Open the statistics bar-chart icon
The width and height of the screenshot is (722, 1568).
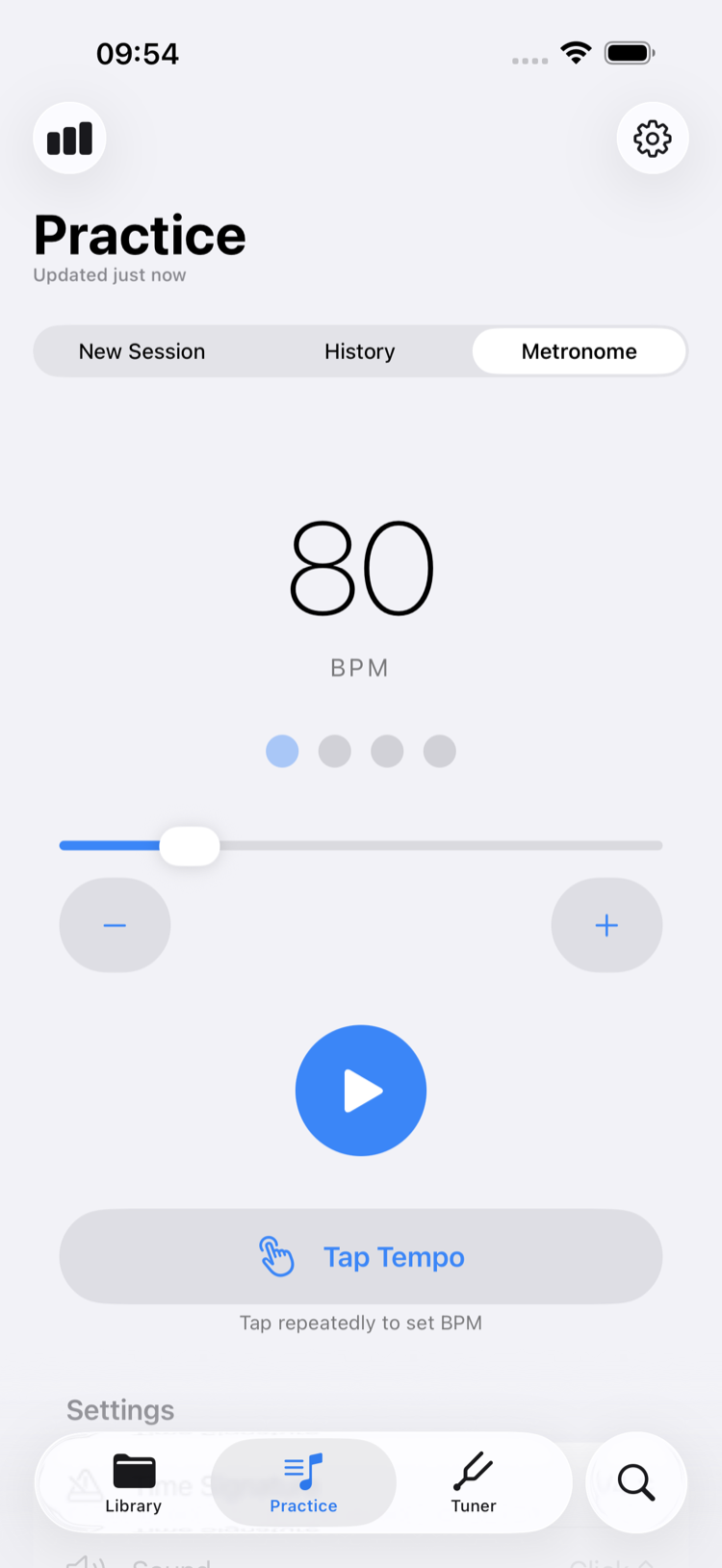pos(68,138)
